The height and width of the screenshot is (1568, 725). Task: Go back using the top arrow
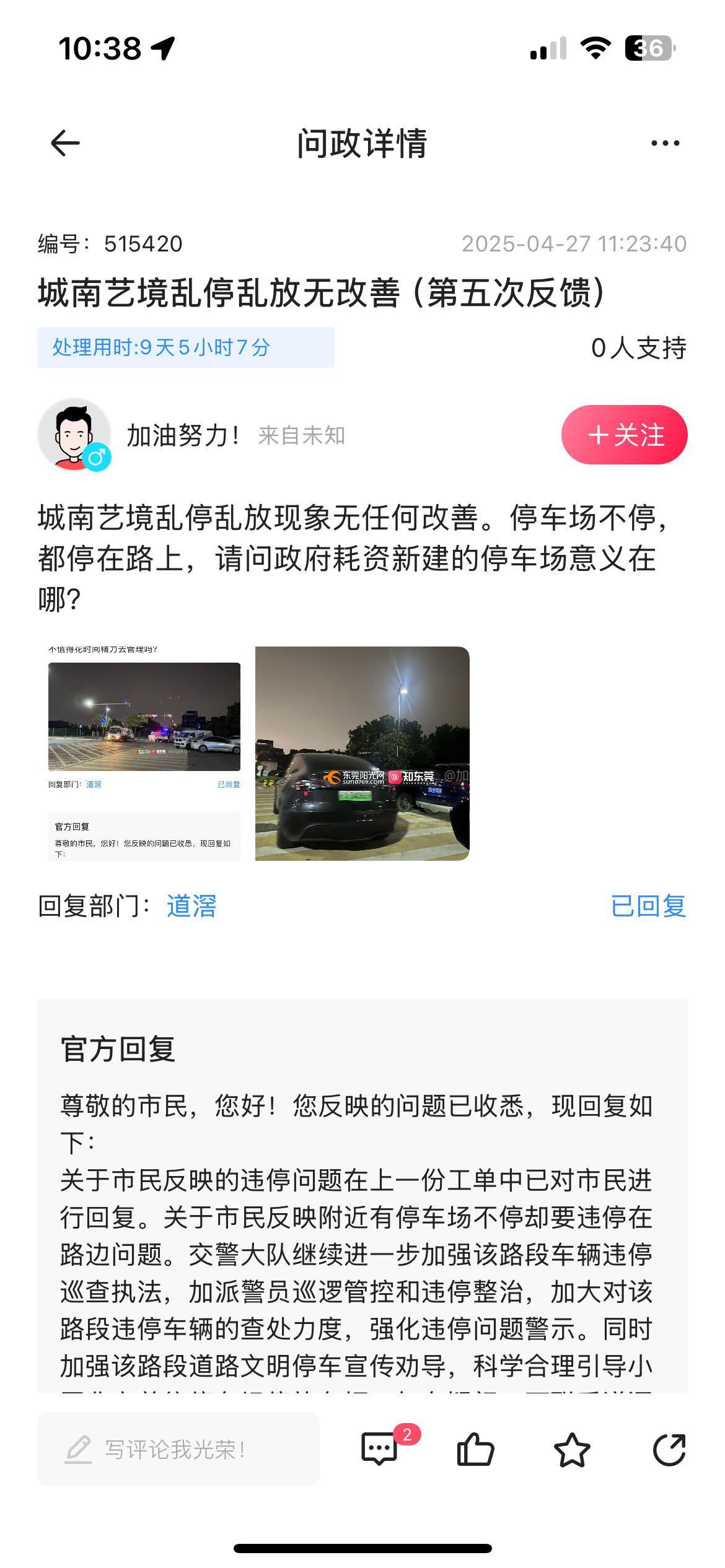click(65, 143)
